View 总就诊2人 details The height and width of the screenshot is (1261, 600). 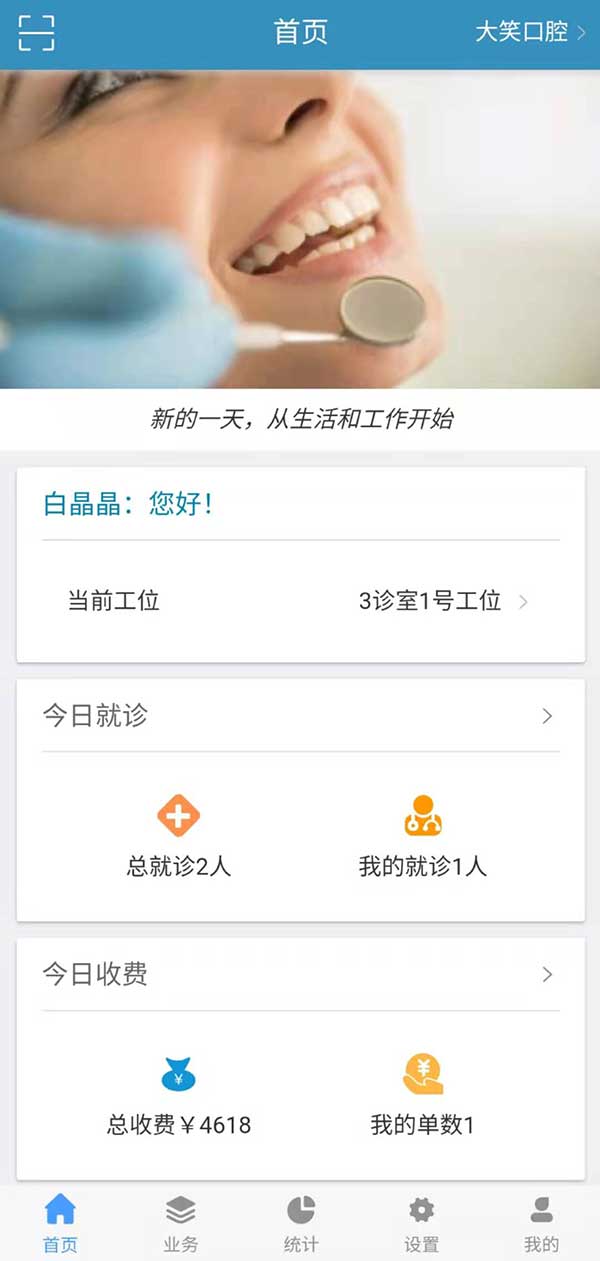pos(179,838)
